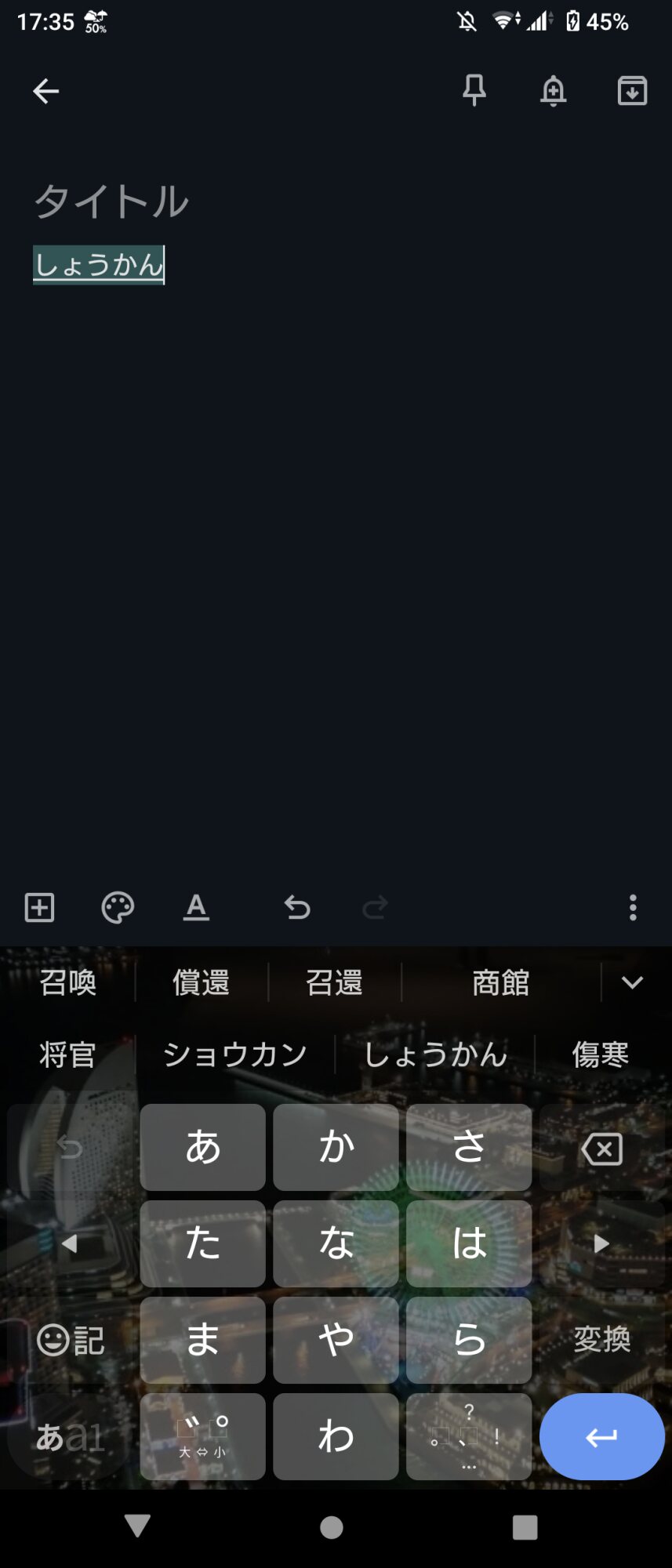The width and height of the screenshot is (672, 1568).
Task: Expand the candidate suggestions list
Action: pos(632,982)
